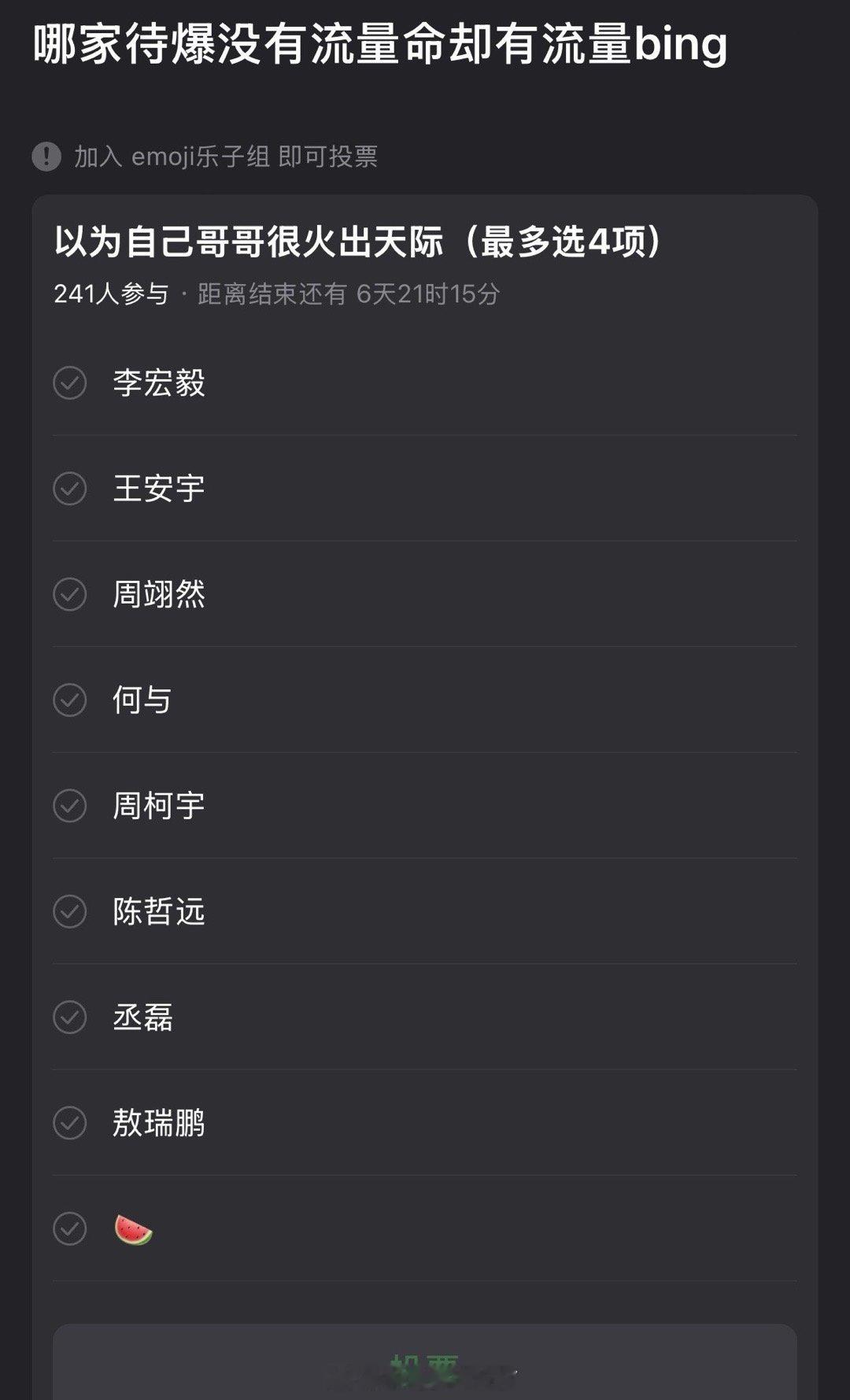Click the circular exclamation notice icon
This screenshot has width=850, height=1400.
(49, 155)
